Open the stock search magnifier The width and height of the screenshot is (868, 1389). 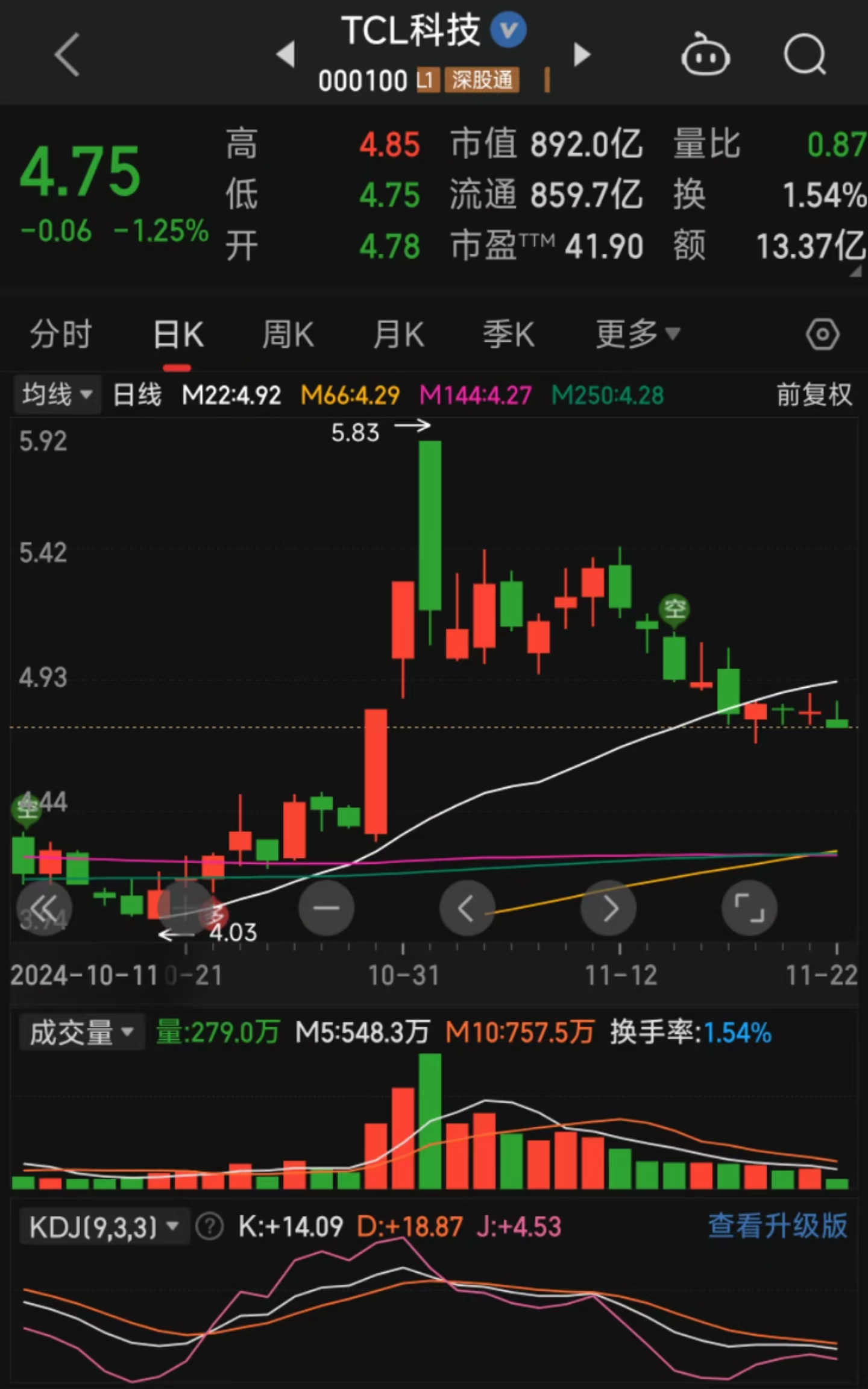(x=804, y=54)
